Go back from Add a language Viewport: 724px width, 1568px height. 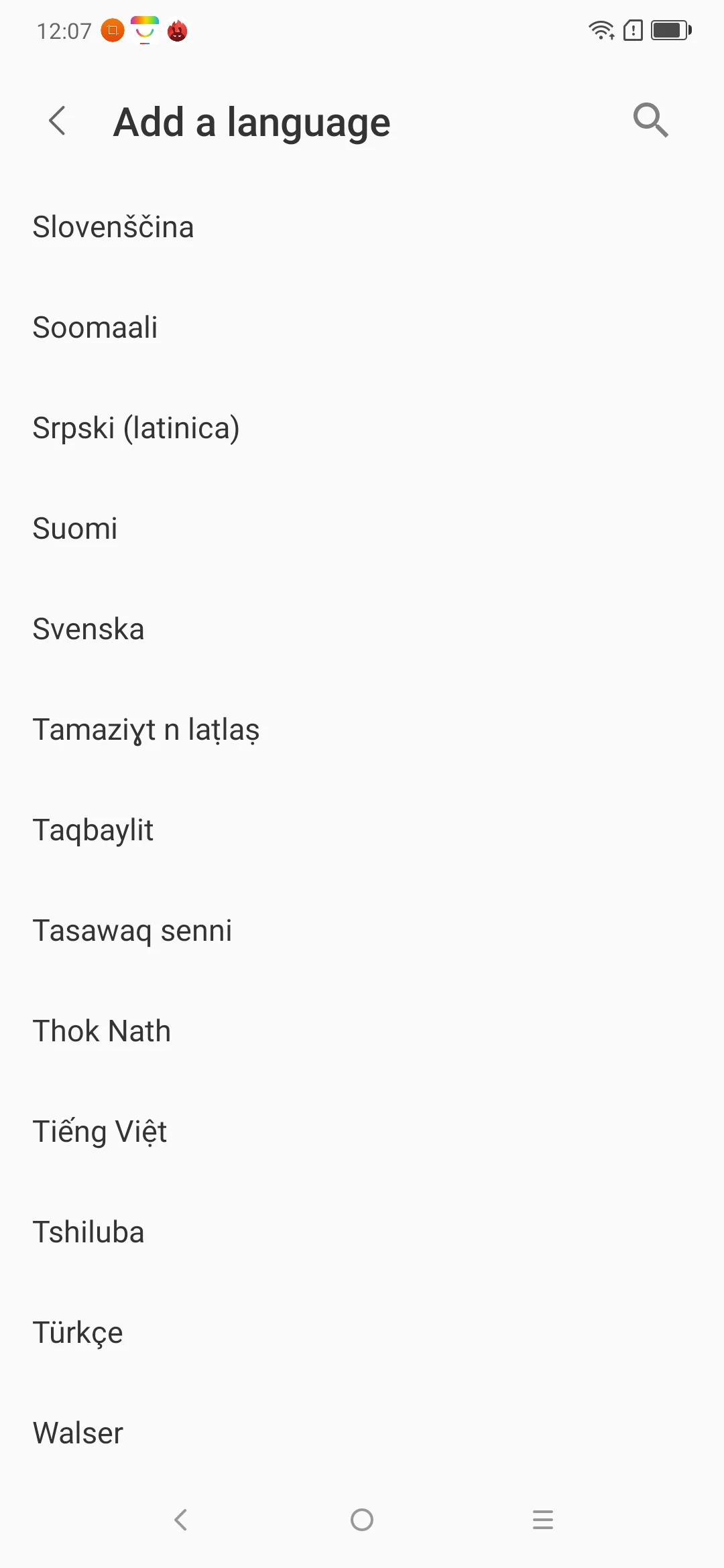pos(58,121)
